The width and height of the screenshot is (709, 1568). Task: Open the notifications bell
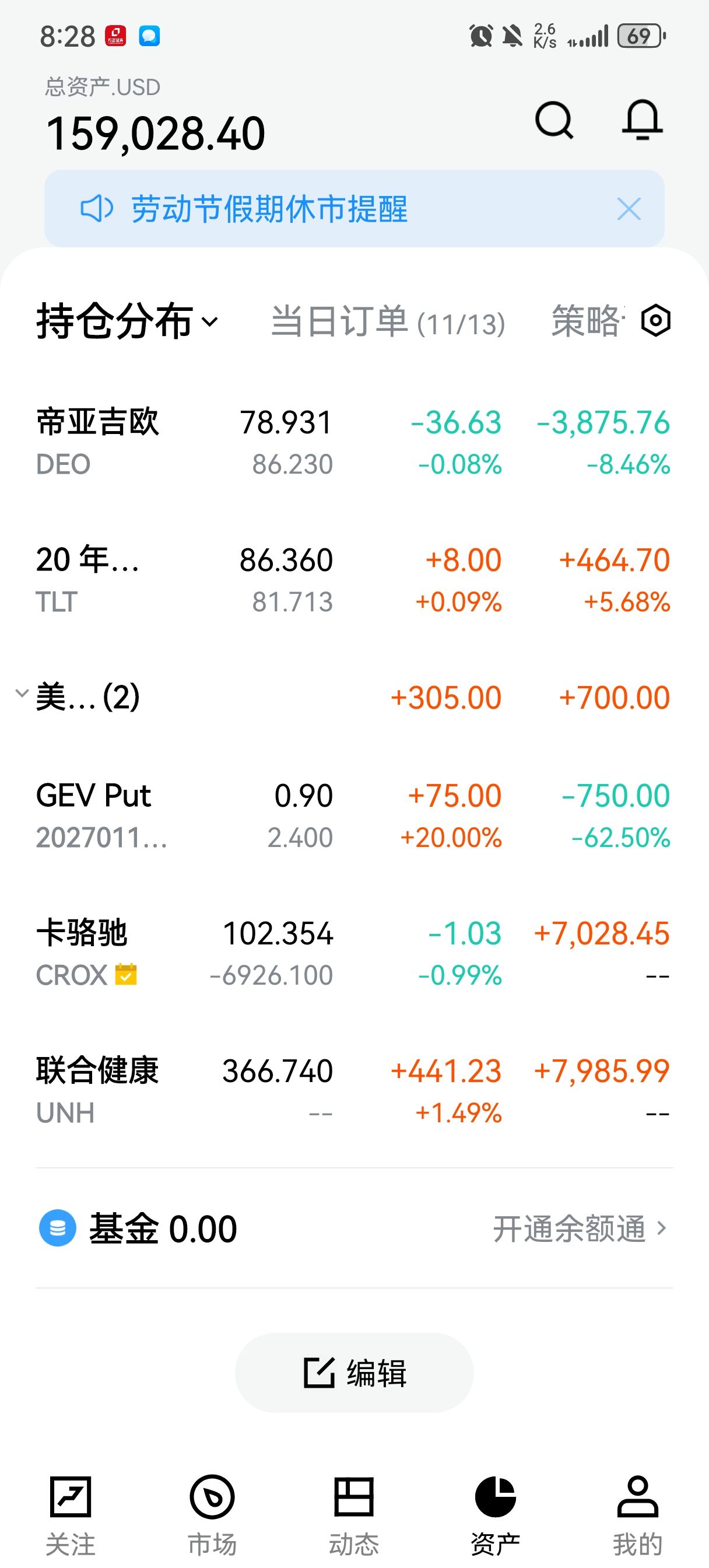click(x=642, y=120)
